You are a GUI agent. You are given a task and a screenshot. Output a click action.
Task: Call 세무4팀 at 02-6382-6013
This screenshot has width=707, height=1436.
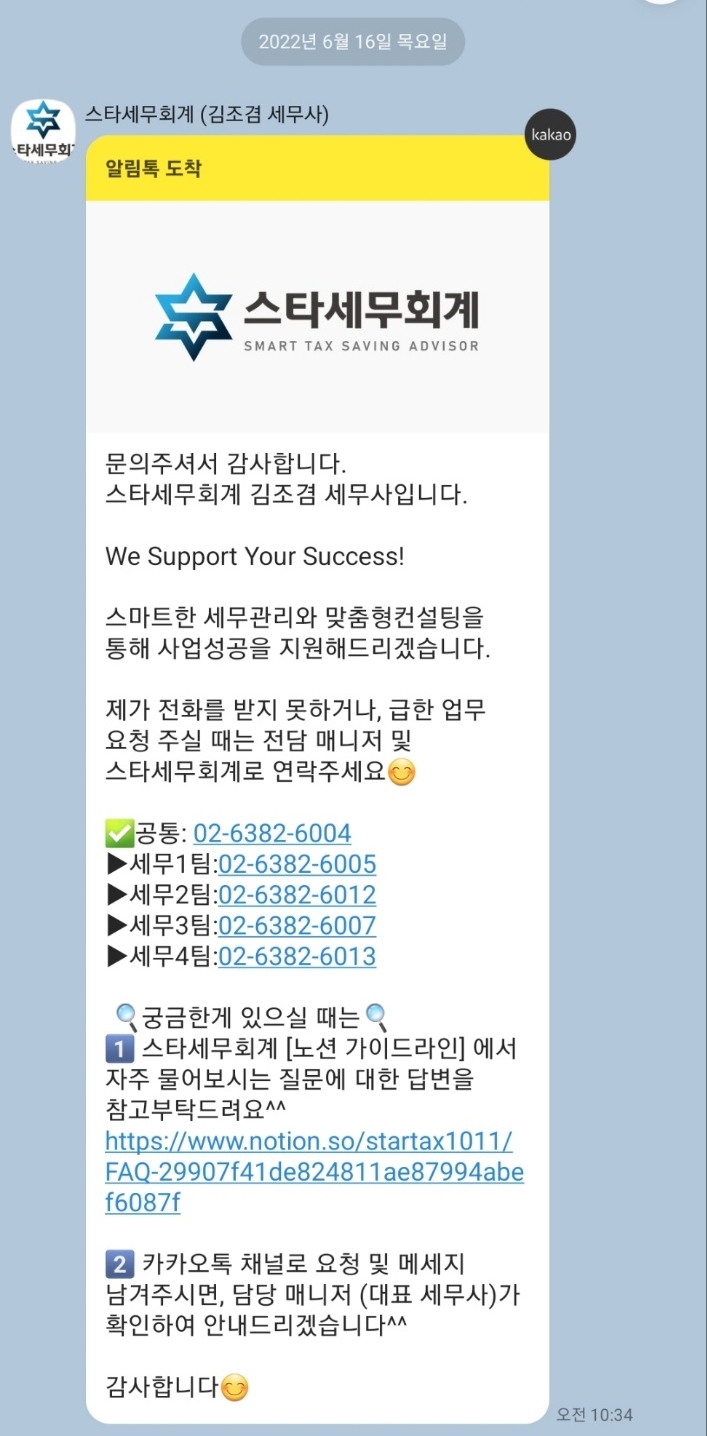click(x=297, y=956)
